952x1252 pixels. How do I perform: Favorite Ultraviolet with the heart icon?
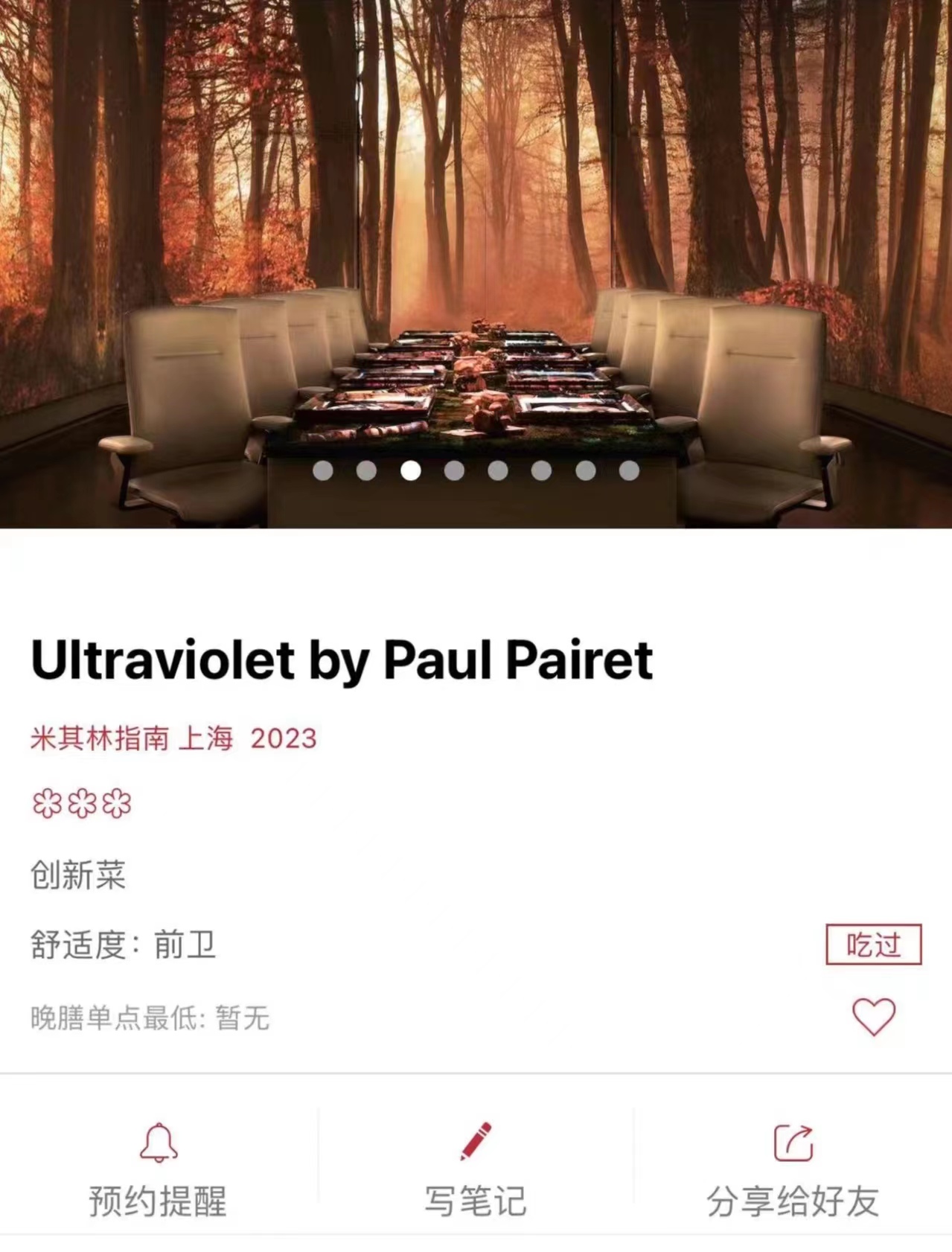click(x=873, y=1017)
